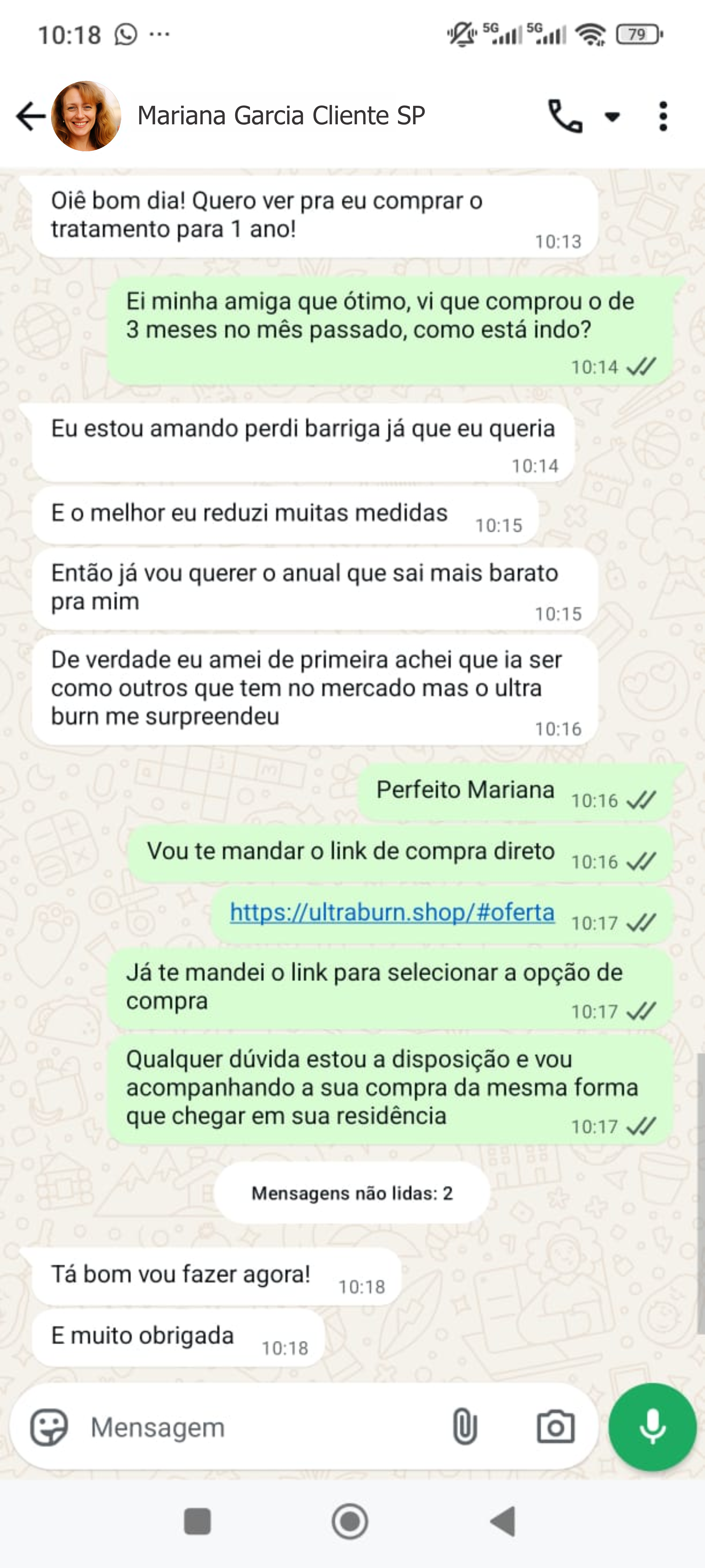
Task: Open Mariana Garcia's profile photo
Action: (x=86, y=116)
